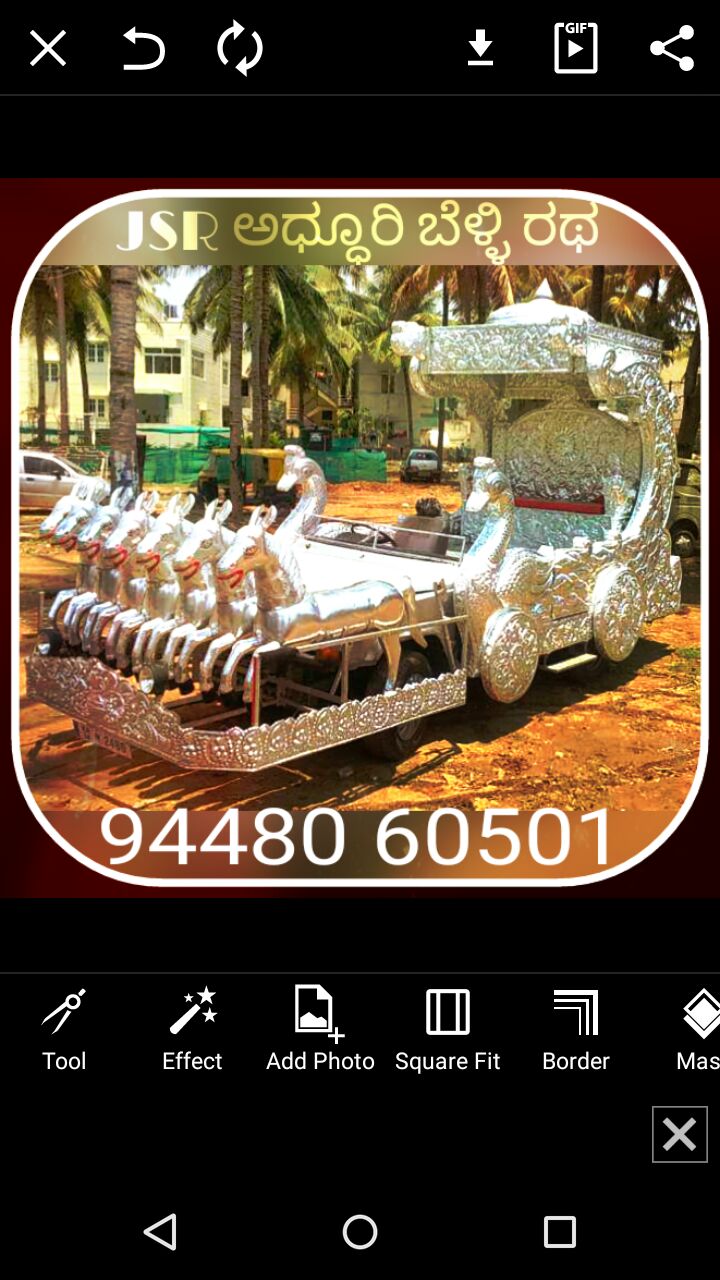Open the Tool menu
Viewport: 720px width, 1280px height.
click(64, 1030)
